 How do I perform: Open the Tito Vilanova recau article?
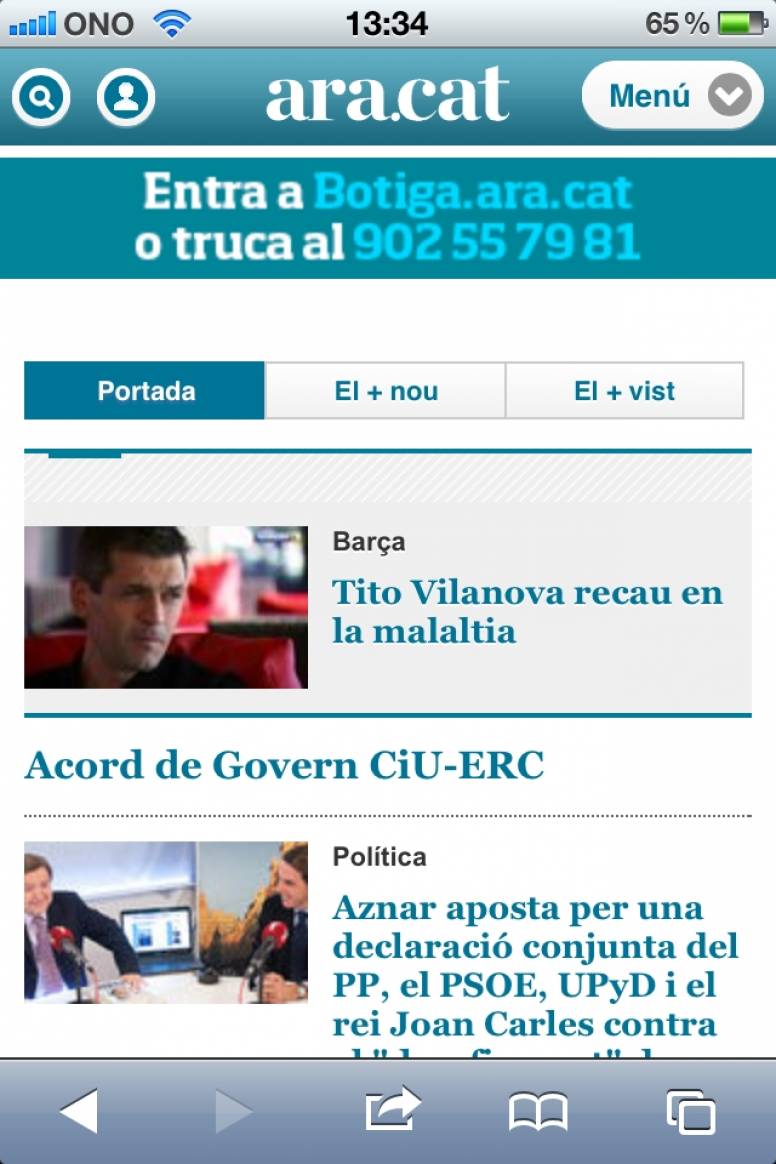tap(527, 611)
